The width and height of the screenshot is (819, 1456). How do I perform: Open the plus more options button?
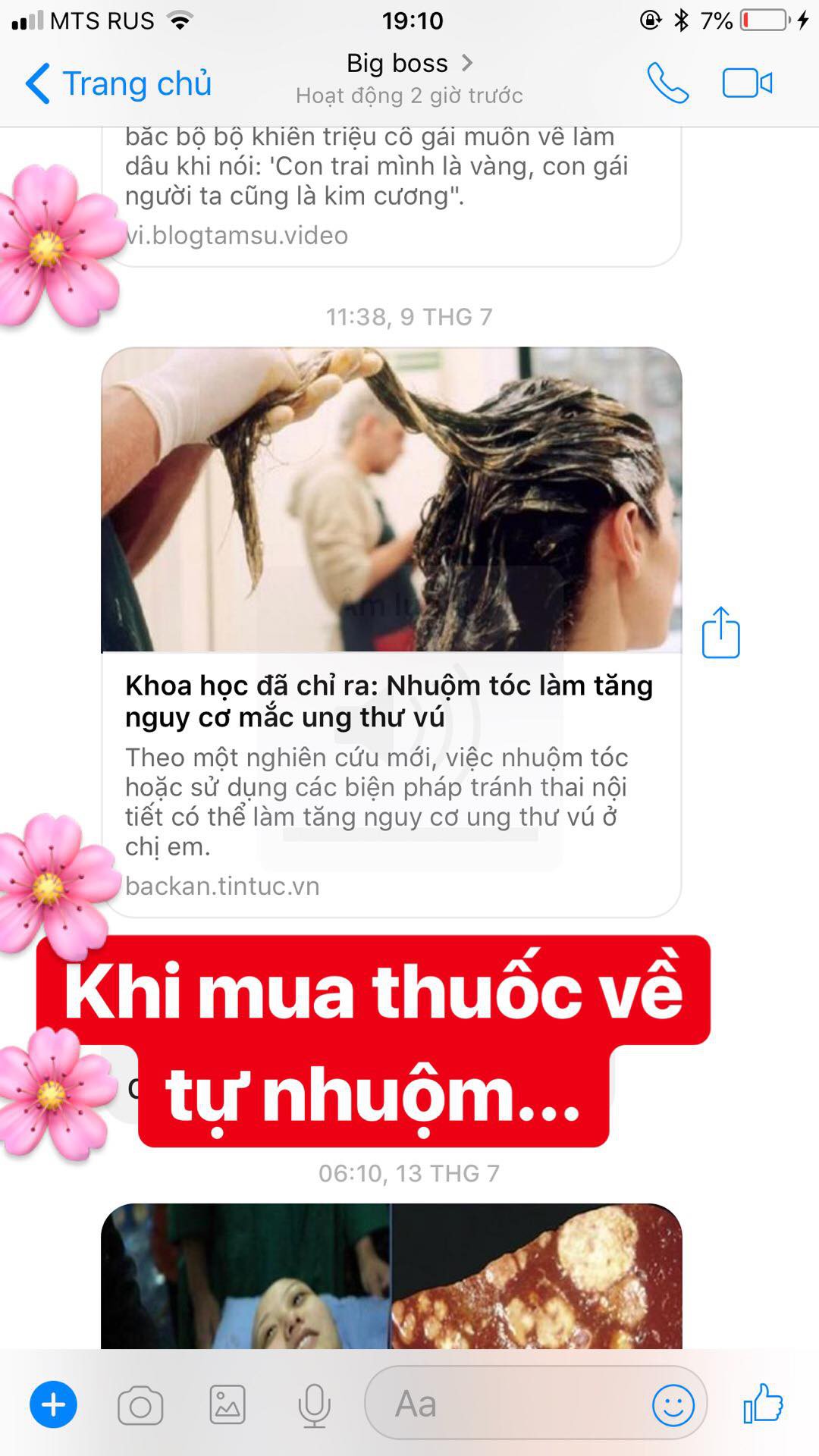[x=53, y=1404]
